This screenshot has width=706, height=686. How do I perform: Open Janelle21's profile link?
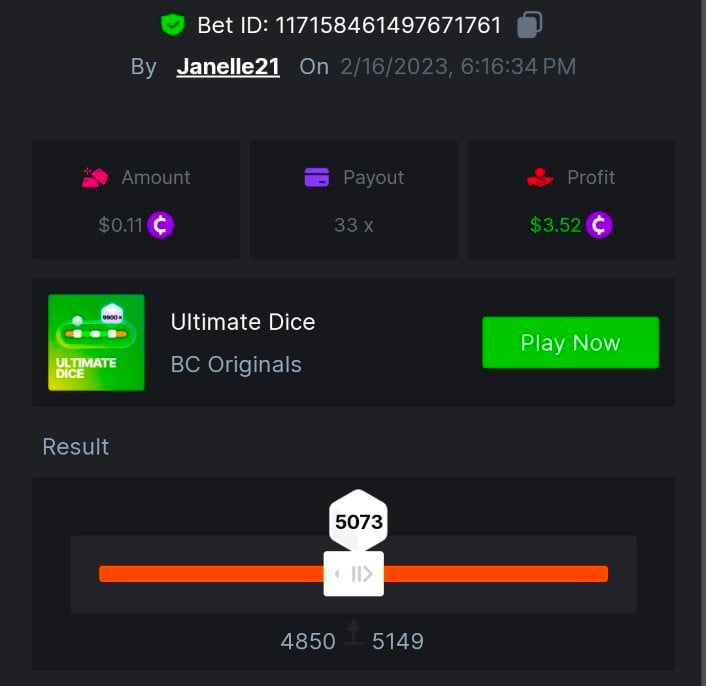click(228, 67)
